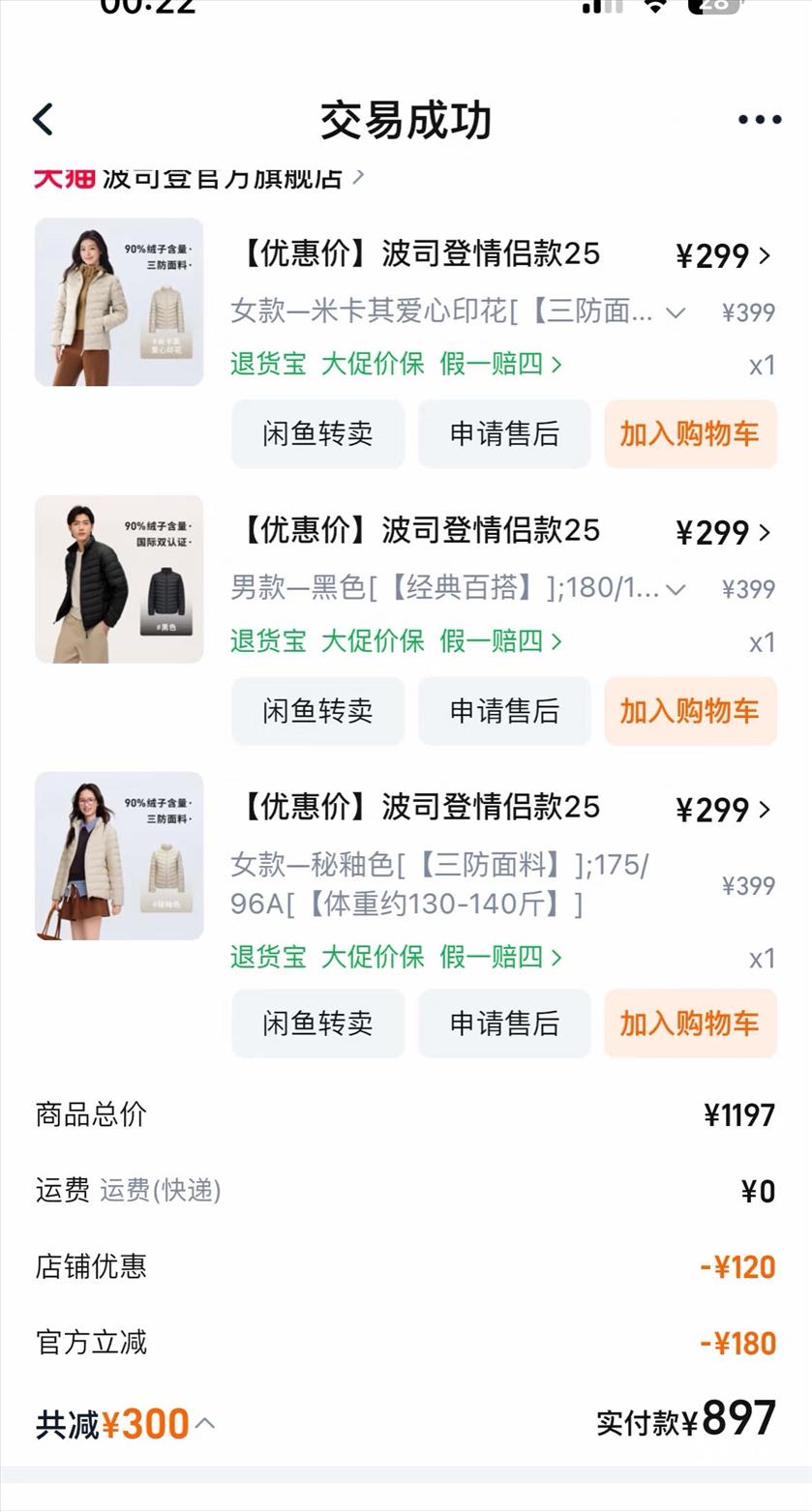Request 申请售后 for the 女款—秘釉色 item

504,1023
